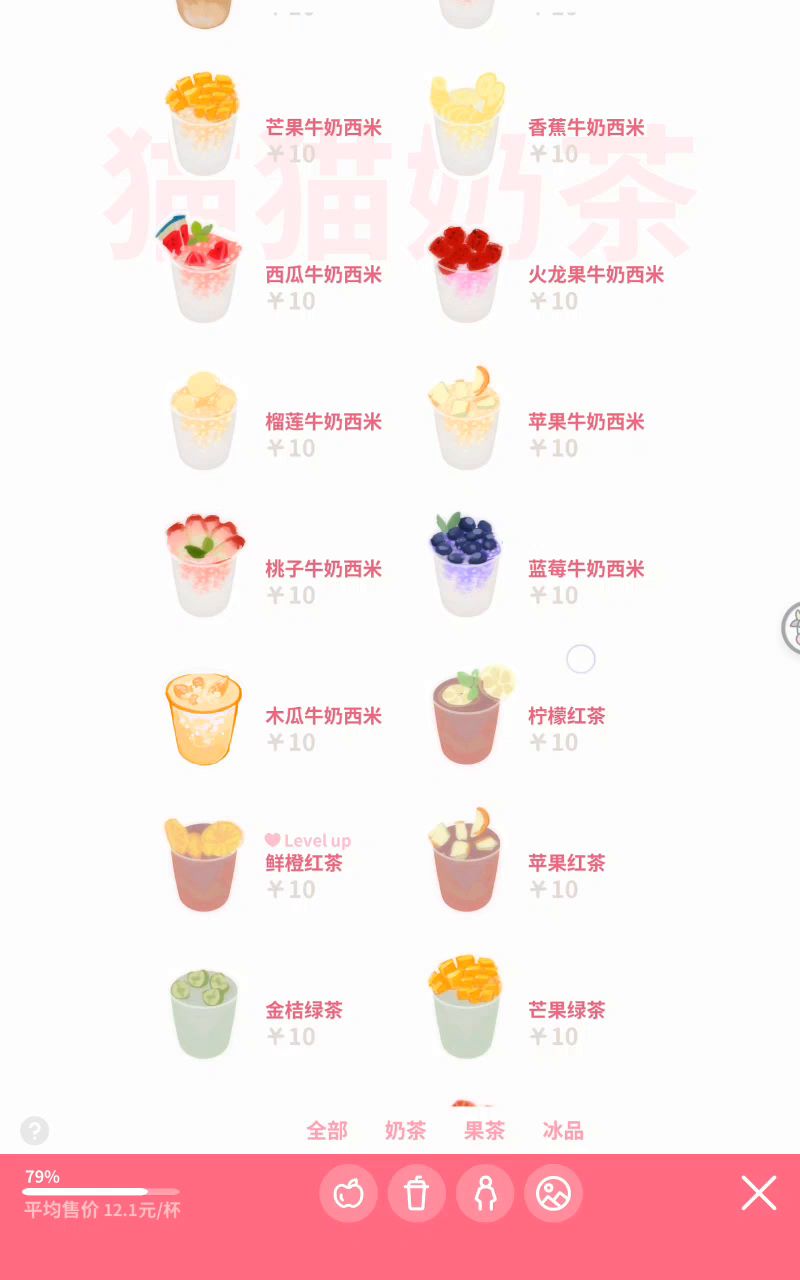The height and width of the screenshot is (1280, 800).
Task: Open the fruit ingredients icon
Action: point(348,1193)
